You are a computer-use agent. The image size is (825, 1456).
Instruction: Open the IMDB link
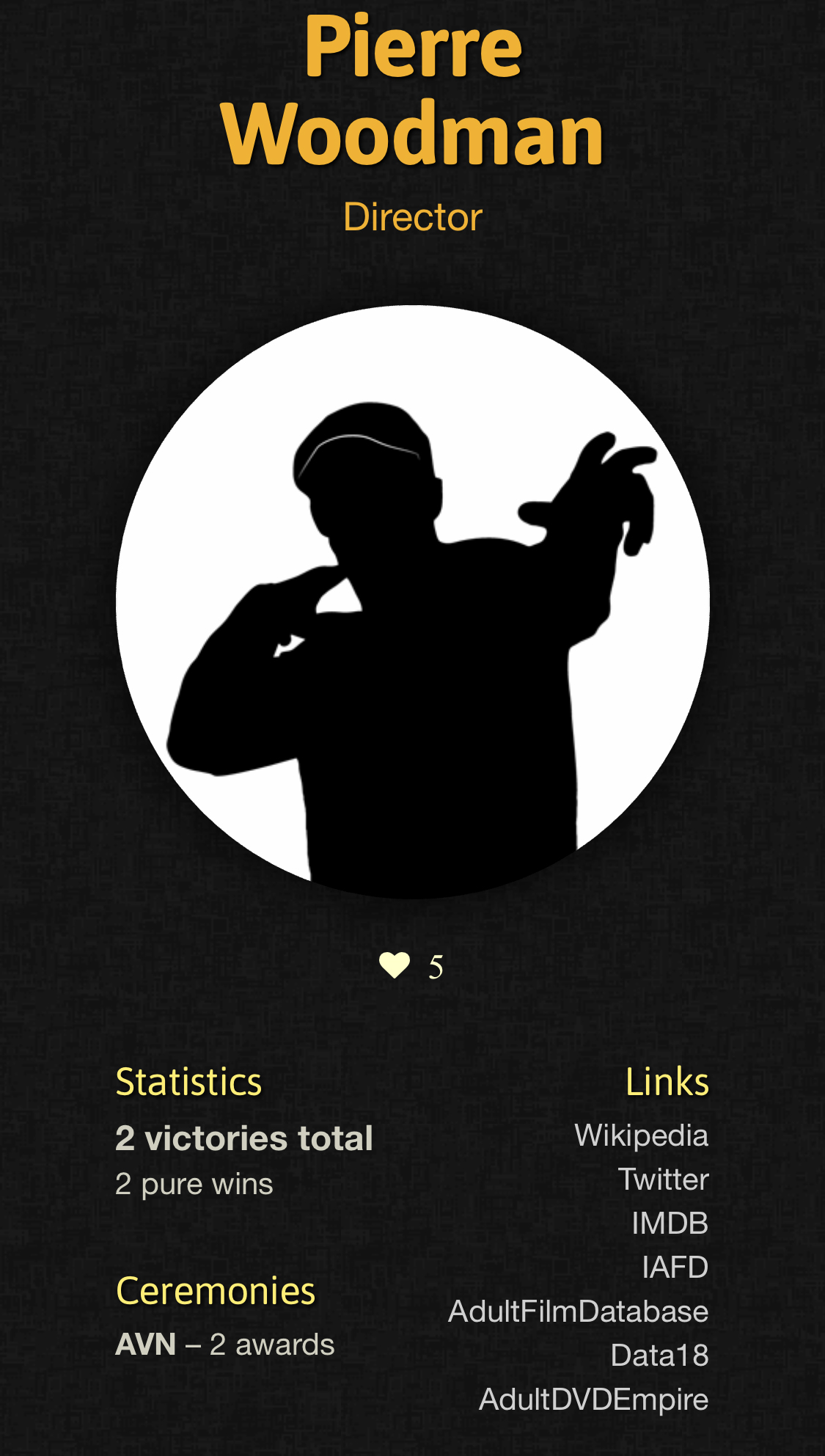(x=670, y=1223)
